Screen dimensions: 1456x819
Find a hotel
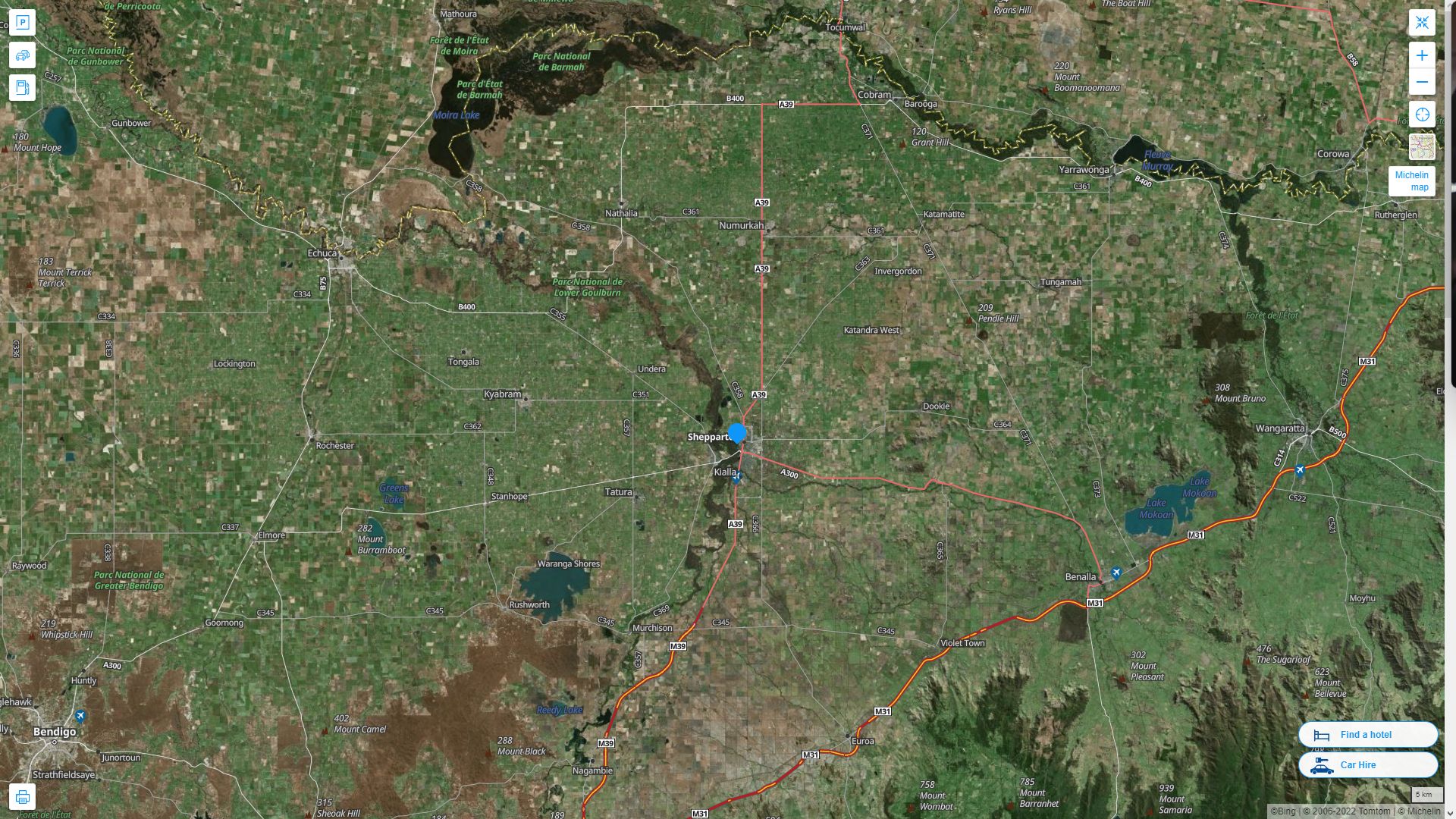pos(1367,735)
